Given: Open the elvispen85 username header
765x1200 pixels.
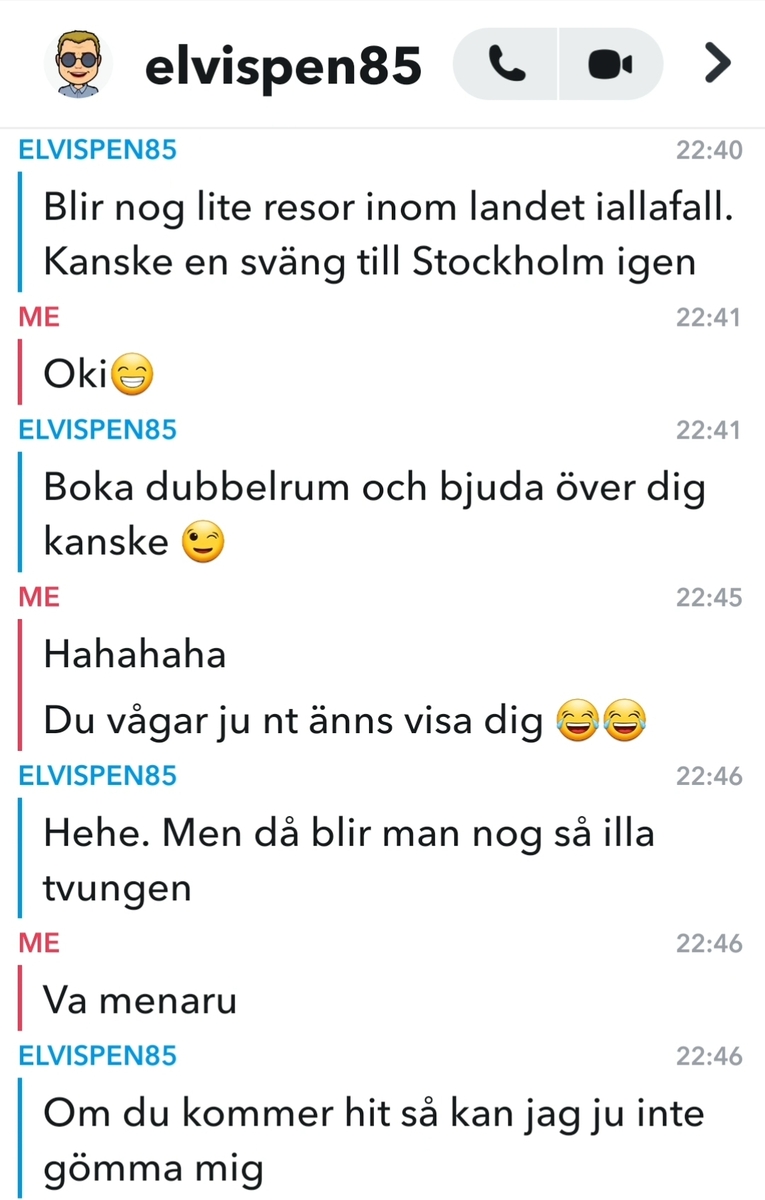Looking at the screenshot, I should pos(283,66).
